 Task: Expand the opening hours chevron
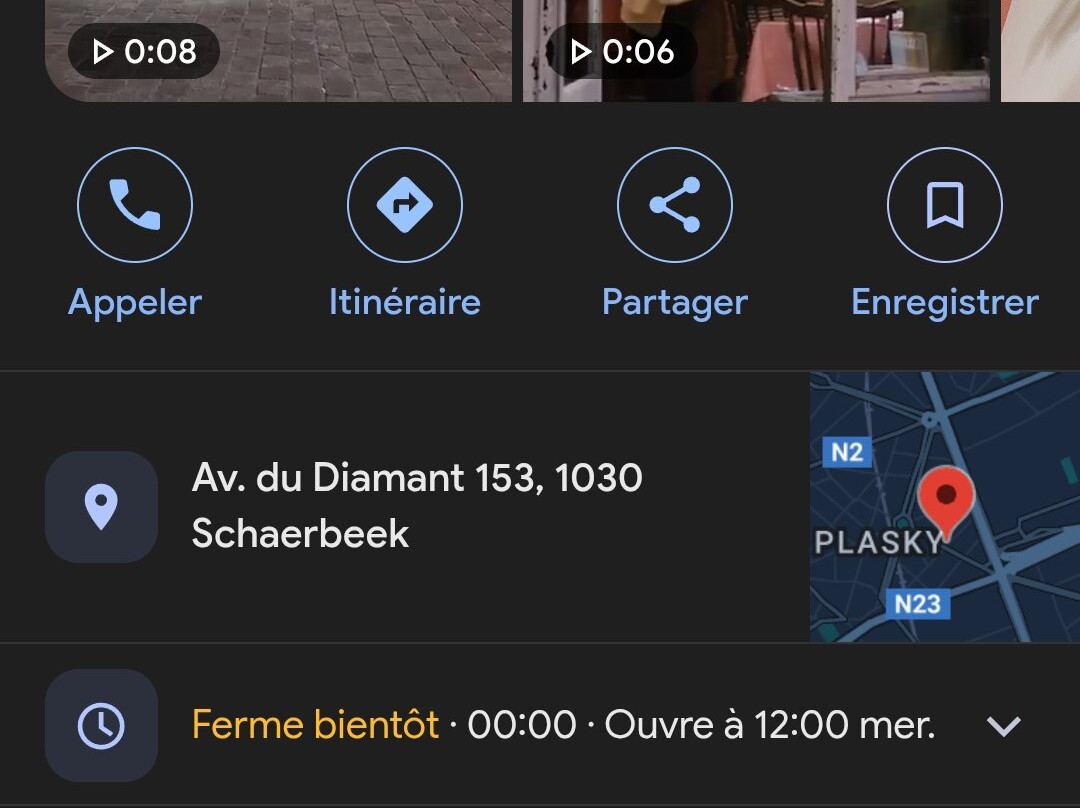click(1003, 726)
